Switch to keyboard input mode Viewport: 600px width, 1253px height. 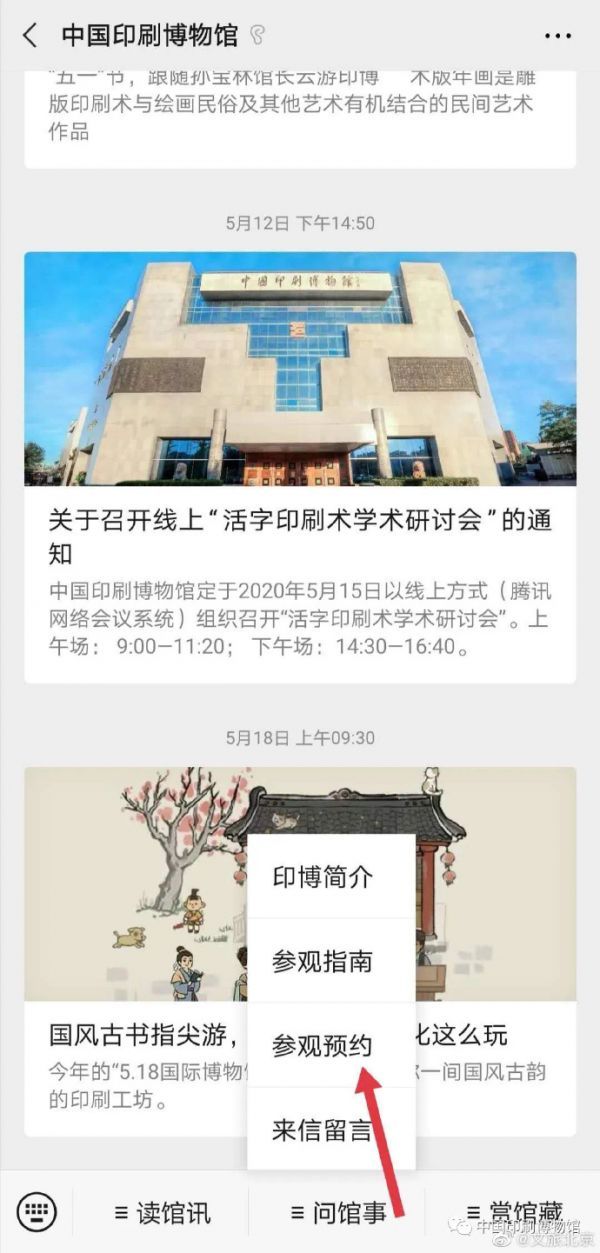37,1212
